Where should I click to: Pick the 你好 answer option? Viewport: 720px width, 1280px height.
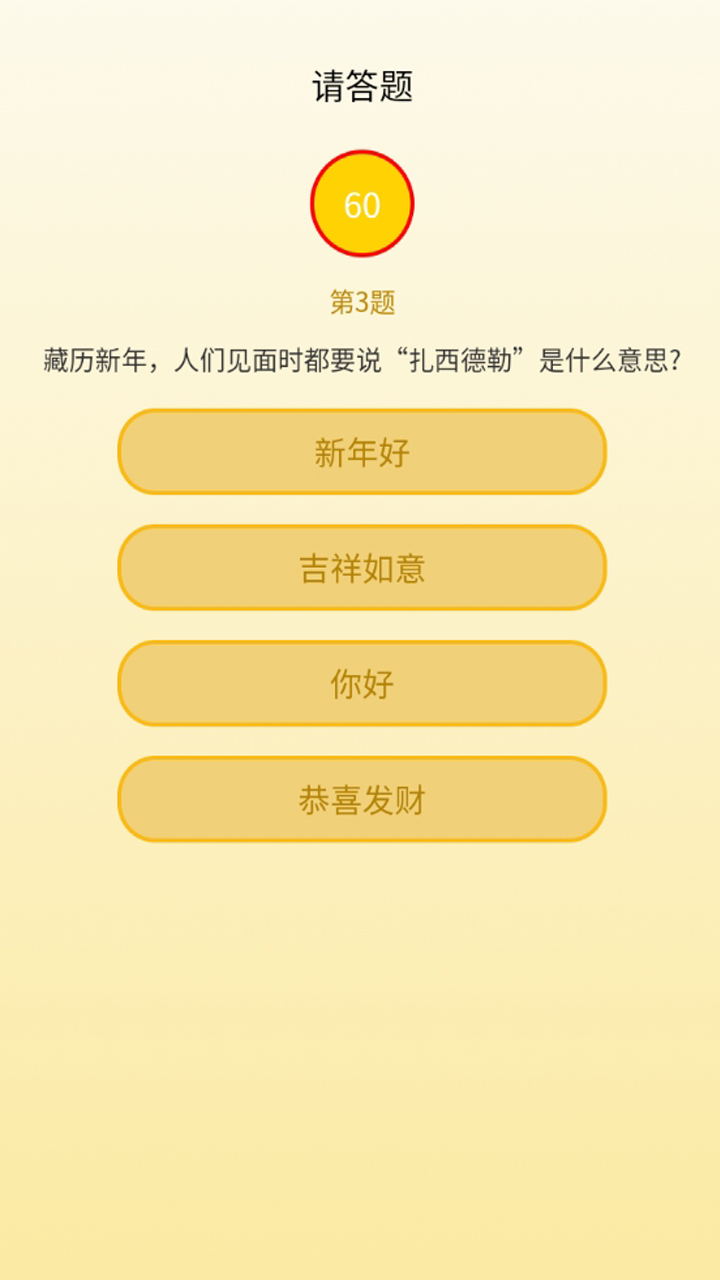click(x=361, y=684)
